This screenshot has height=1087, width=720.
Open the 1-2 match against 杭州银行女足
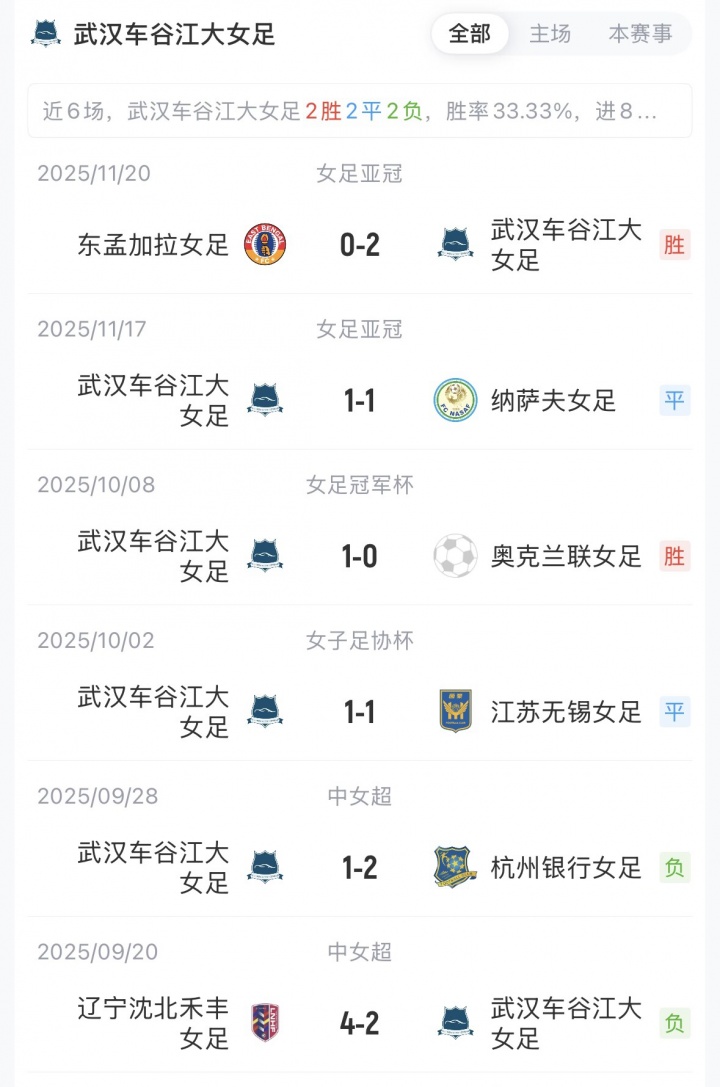[x=360, y=867]
